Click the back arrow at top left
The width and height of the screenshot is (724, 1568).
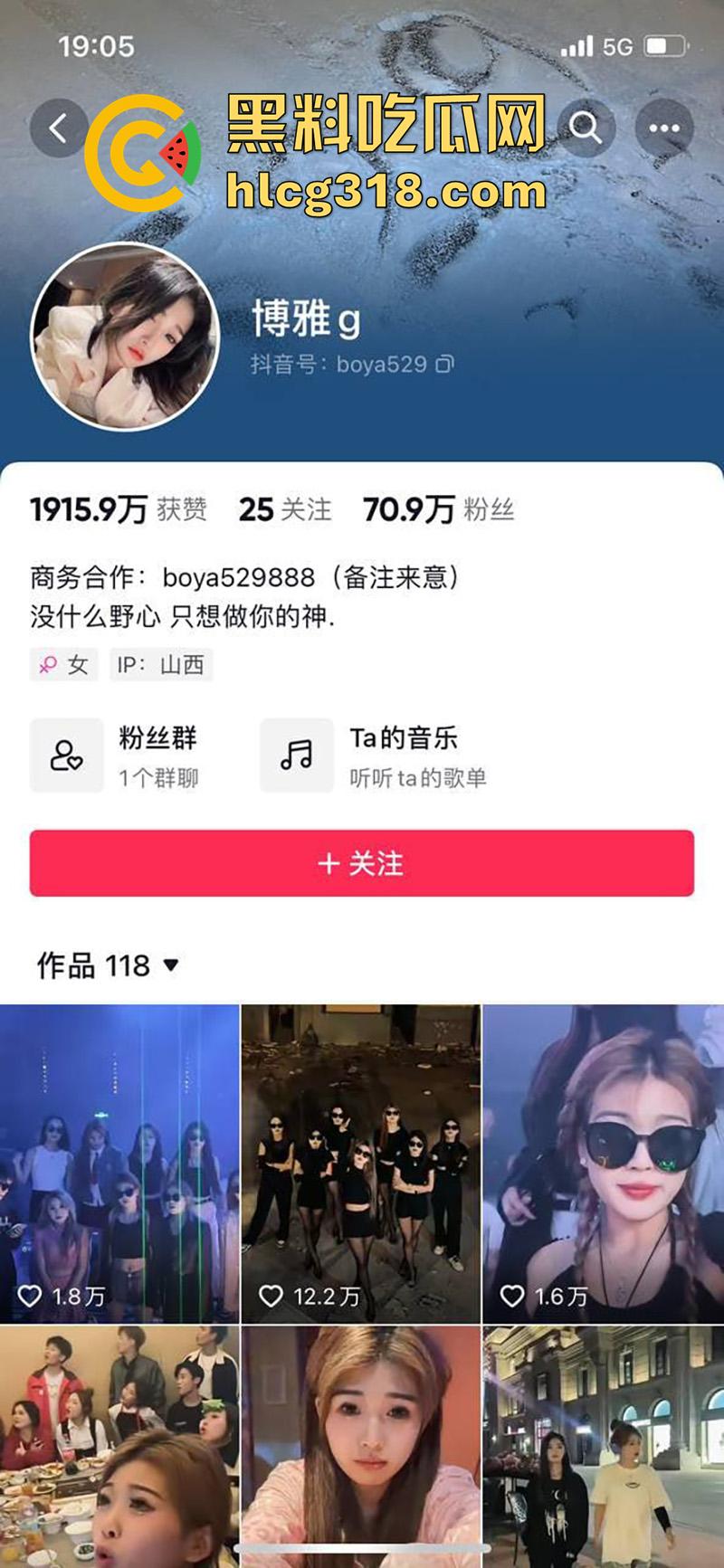(x=60, y=128)
